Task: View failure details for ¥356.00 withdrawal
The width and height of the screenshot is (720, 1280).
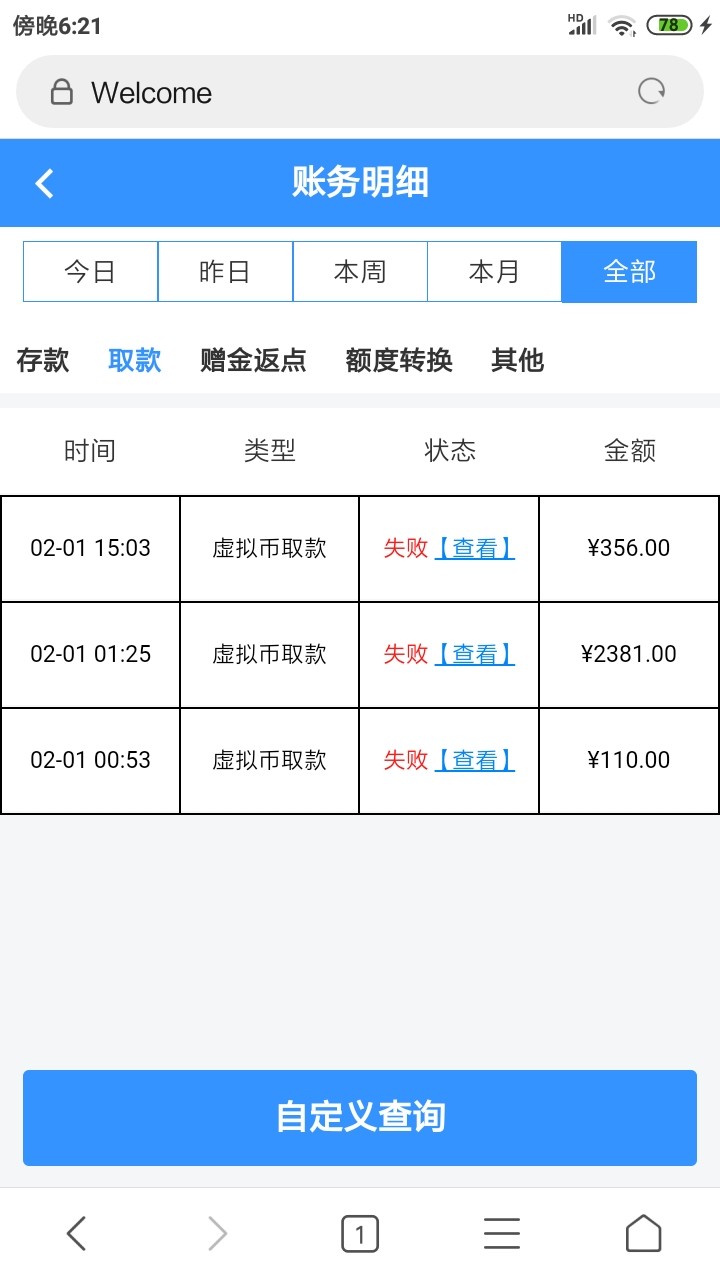Action: [x=475, y=548]
